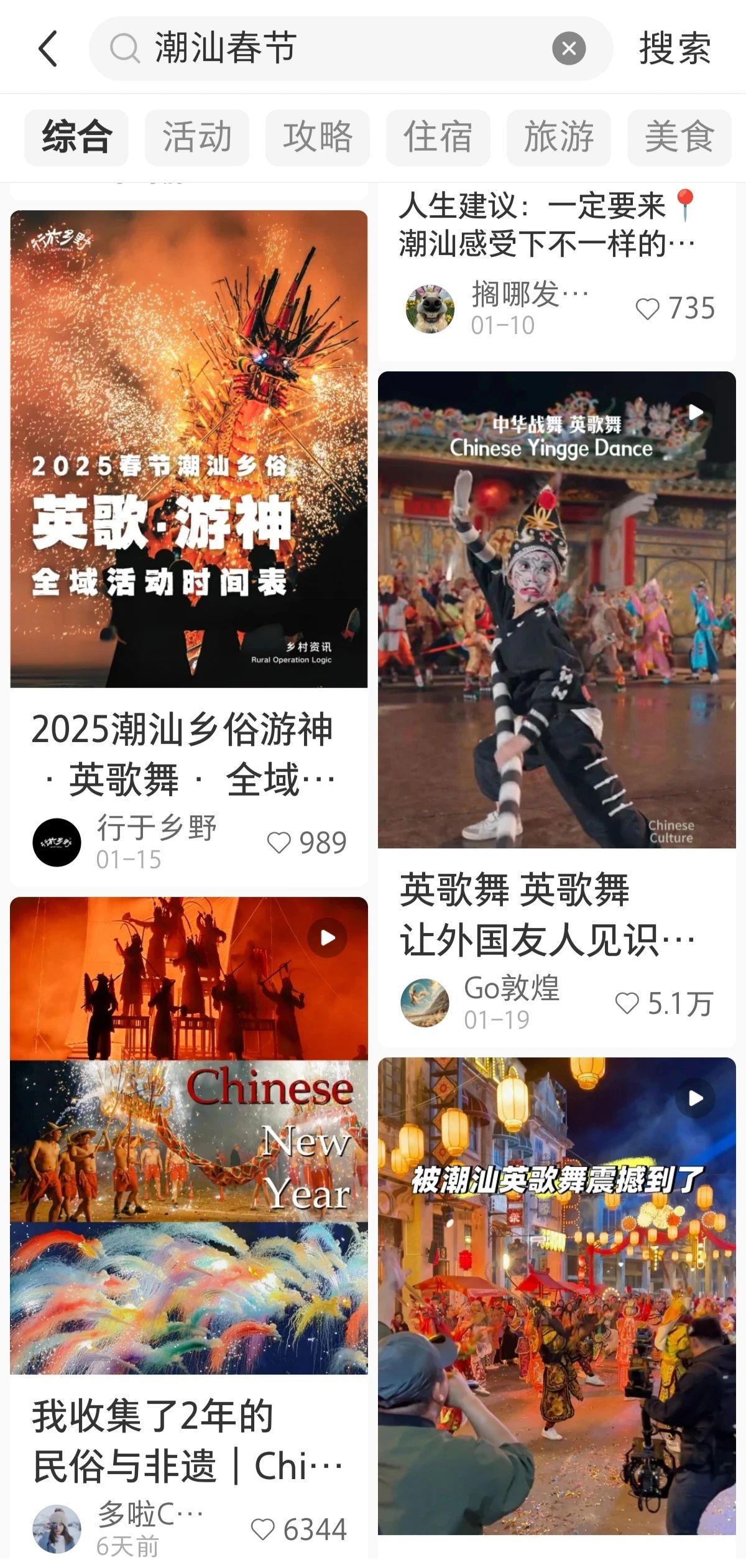Tap the 搜索 button
Screen dimensions: 746x1568
click(675, 49)
